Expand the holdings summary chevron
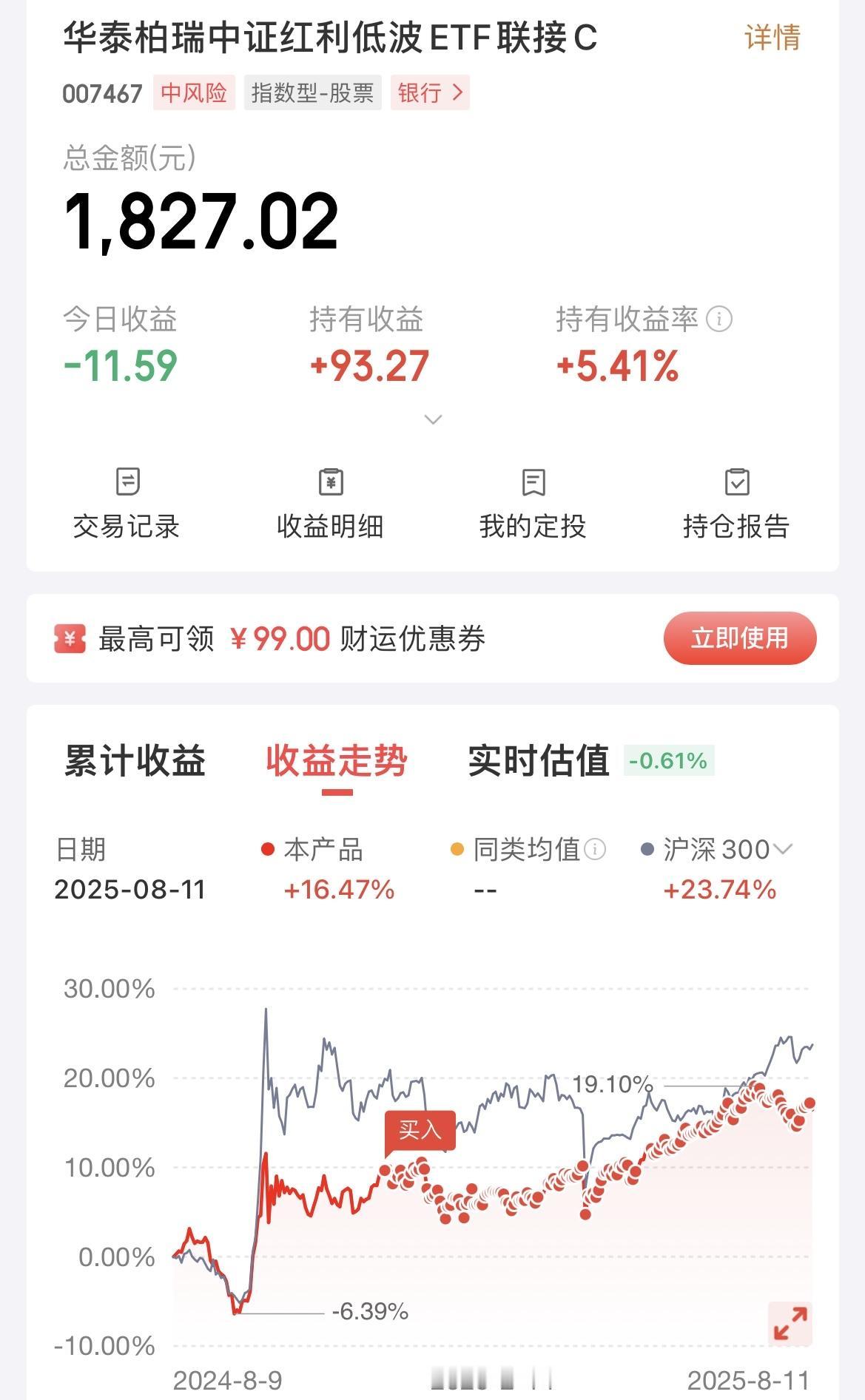 (433, 419)
